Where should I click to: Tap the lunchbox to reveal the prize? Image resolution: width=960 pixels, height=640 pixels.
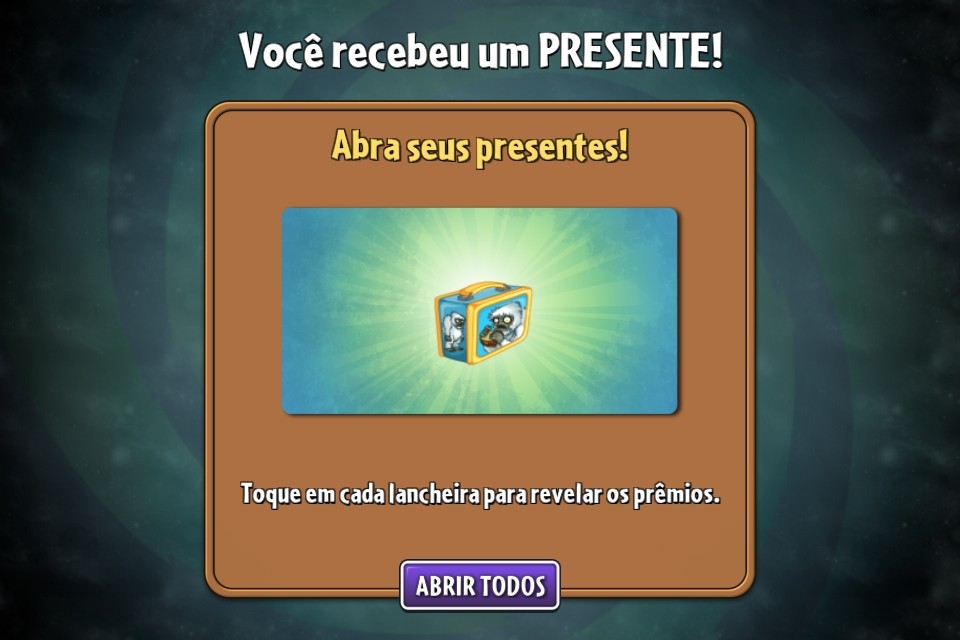coord(482,321)
